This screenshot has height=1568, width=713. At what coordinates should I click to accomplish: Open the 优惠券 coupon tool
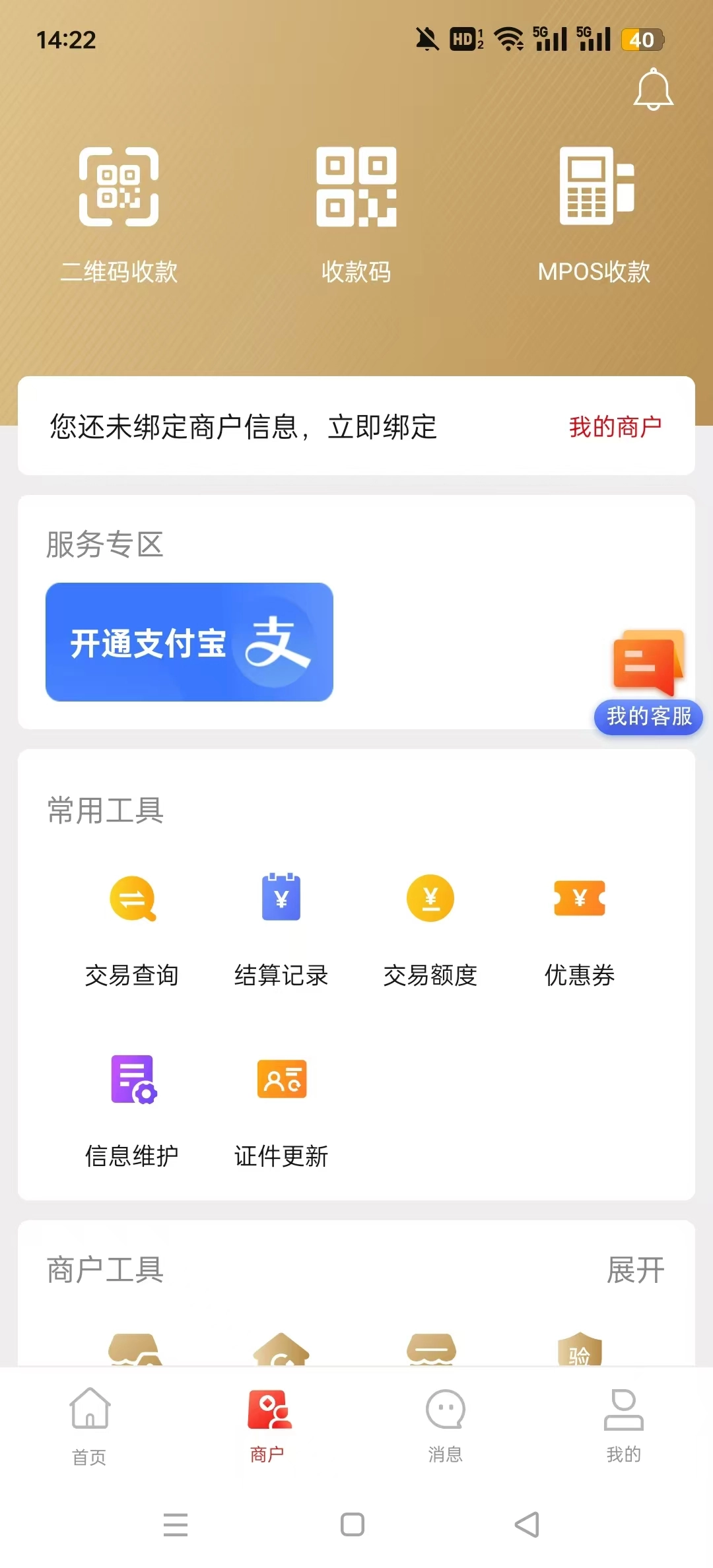coord(580,931)
